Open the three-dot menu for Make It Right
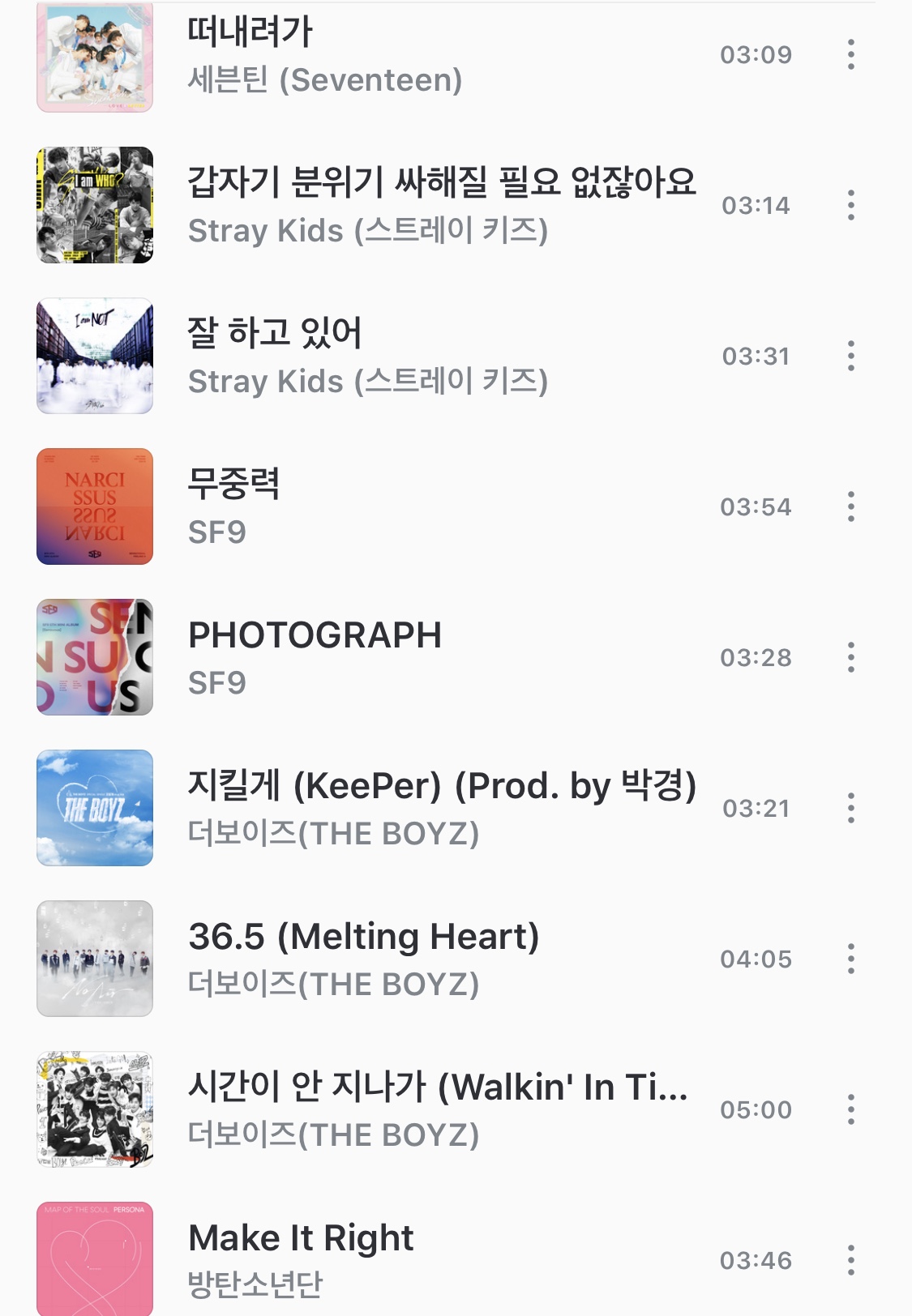 coord(850,1260)
